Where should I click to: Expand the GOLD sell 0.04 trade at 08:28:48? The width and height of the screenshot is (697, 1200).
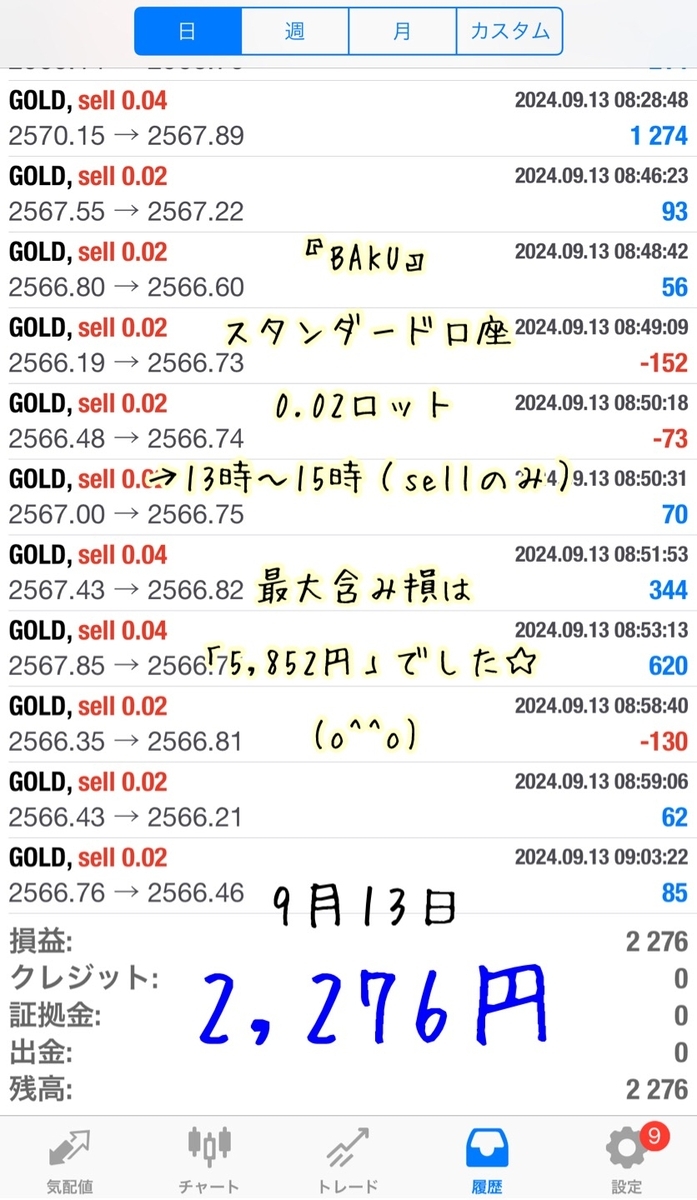pyautogui.click(x=348, y=118)
